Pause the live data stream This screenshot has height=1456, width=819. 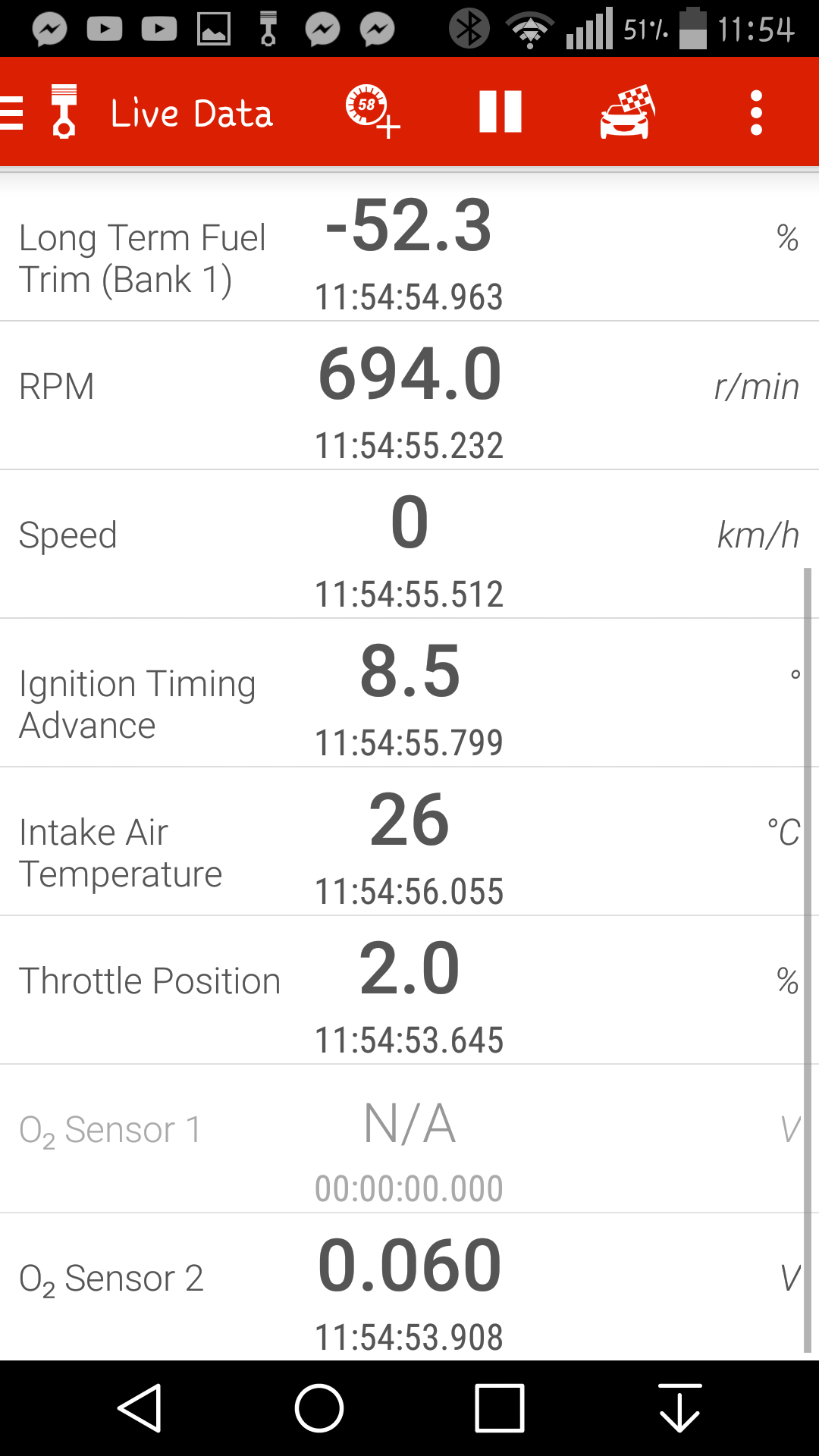tap(500, 112)
